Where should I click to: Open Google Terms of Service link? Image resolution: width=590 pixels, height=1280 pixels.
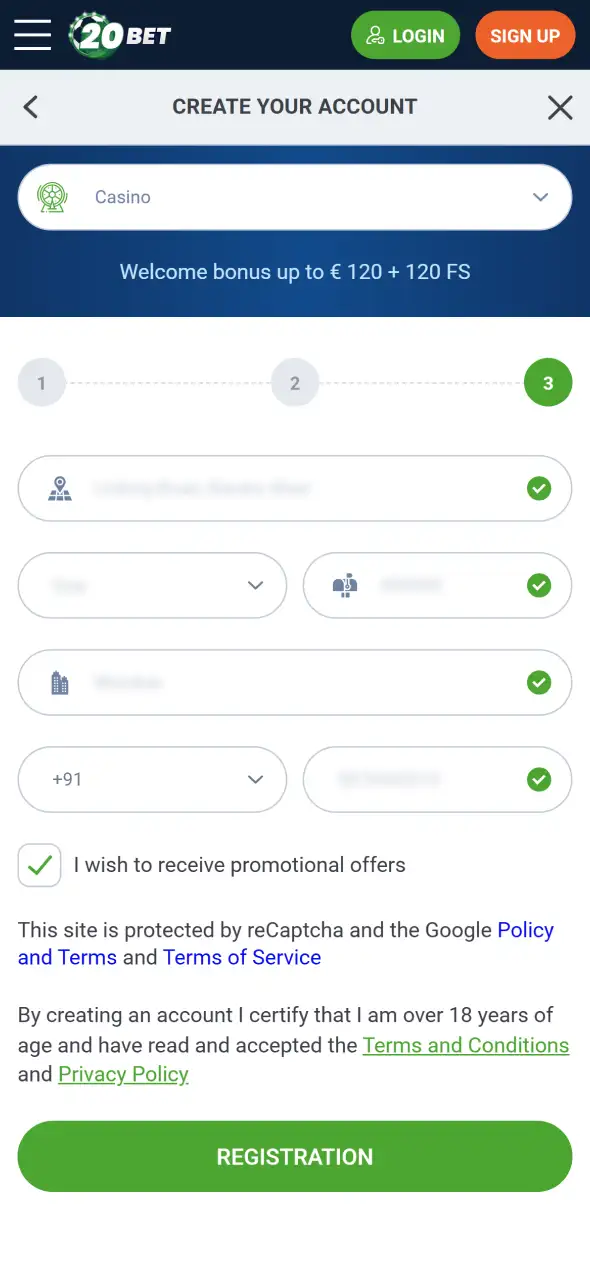[242, 957]
